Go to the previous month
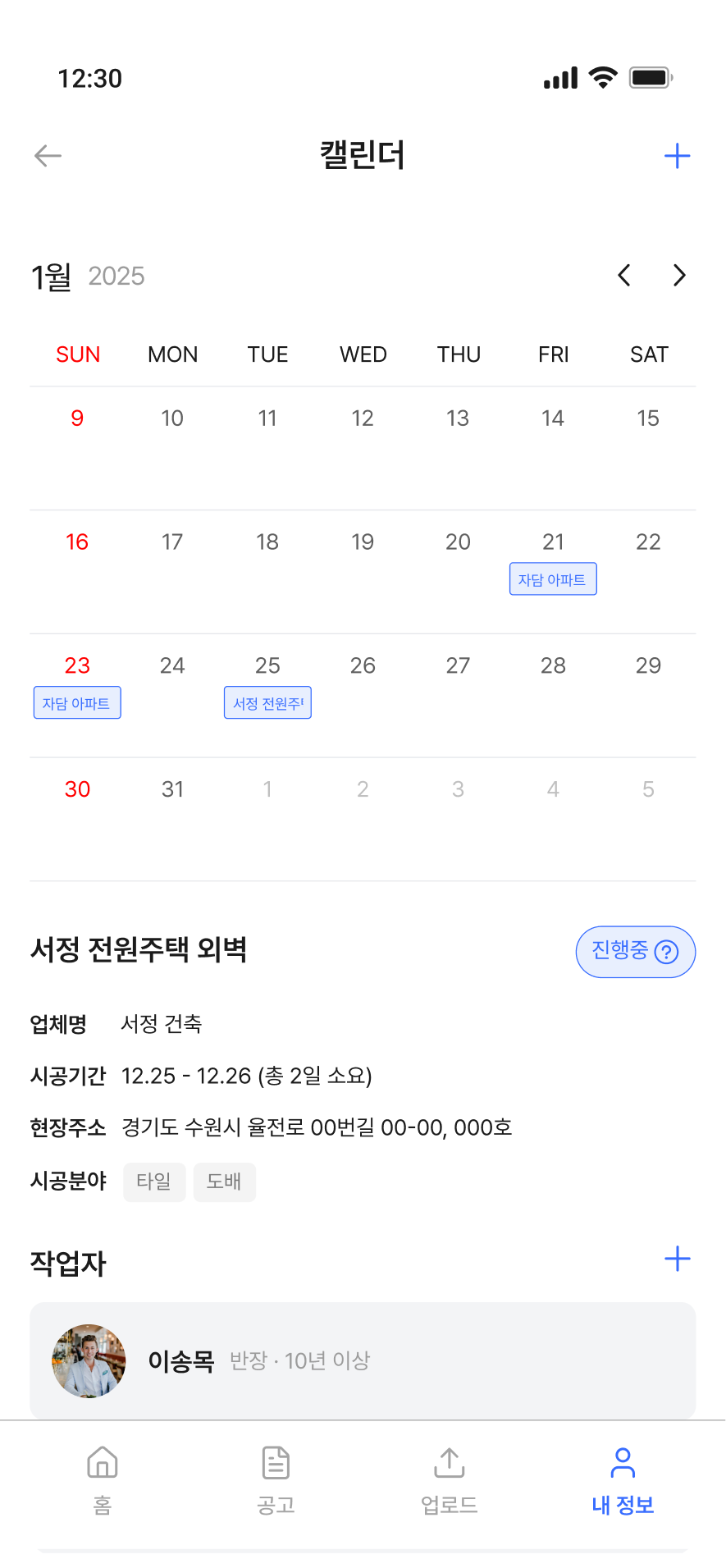This screenshot has height=1568, width=726. pos(624,276)
